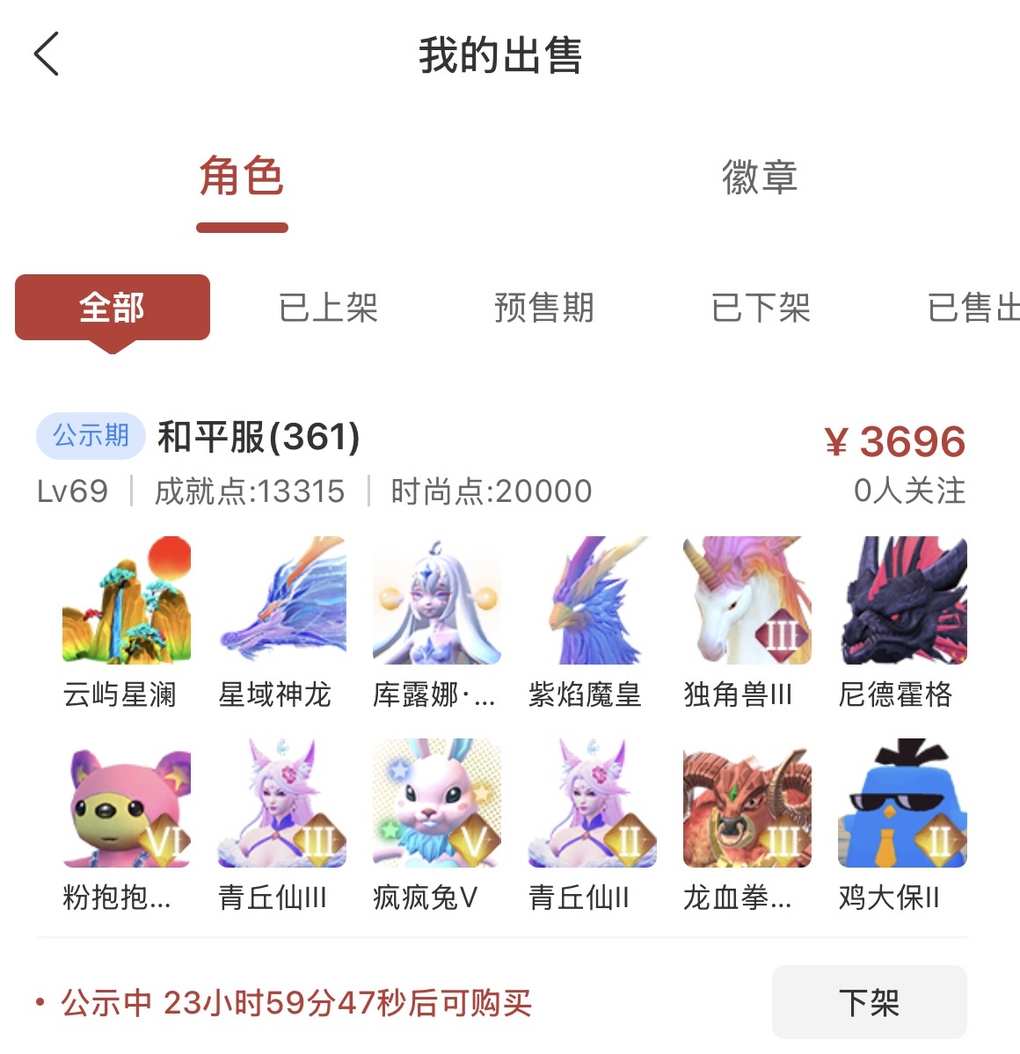The width and height of the screenshot is (1020, 1054).
Task: Go back from 我的出售 page
Action: point(47,55)
